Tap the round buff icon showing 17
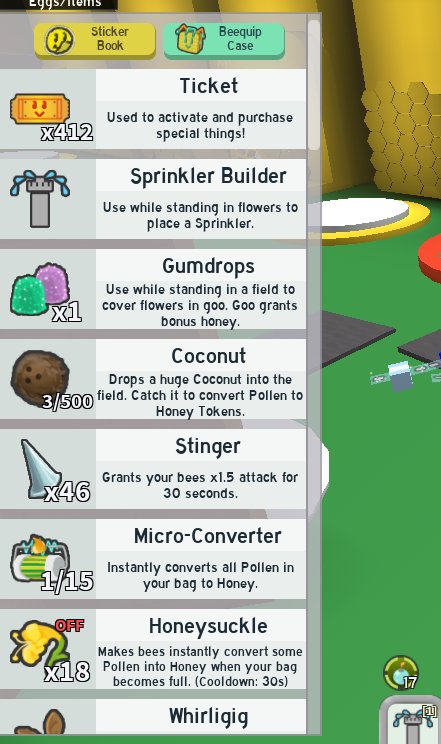Viewport: 441px width, 744px height. (402, 673)
